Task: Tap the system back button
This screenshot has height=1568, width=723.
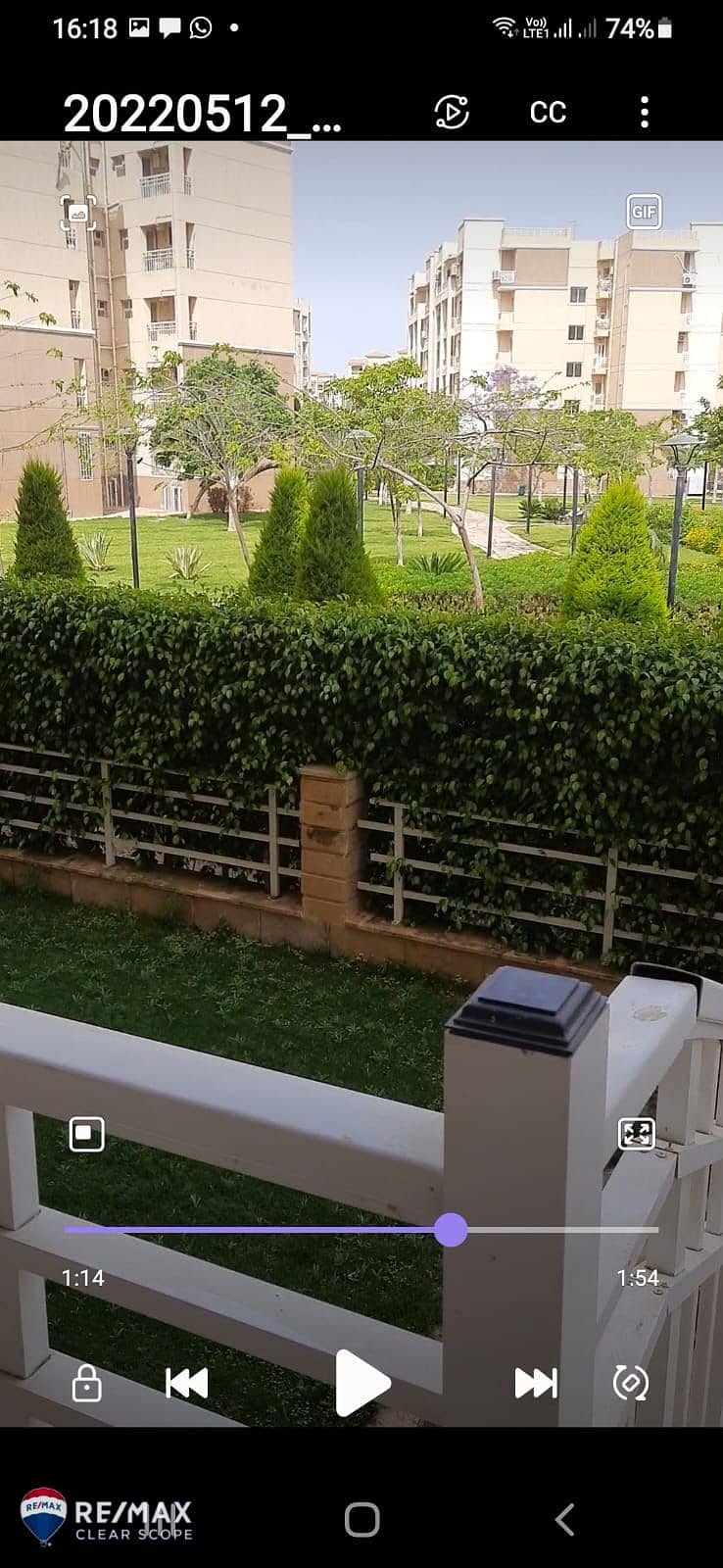Action: coord(564,1520)
